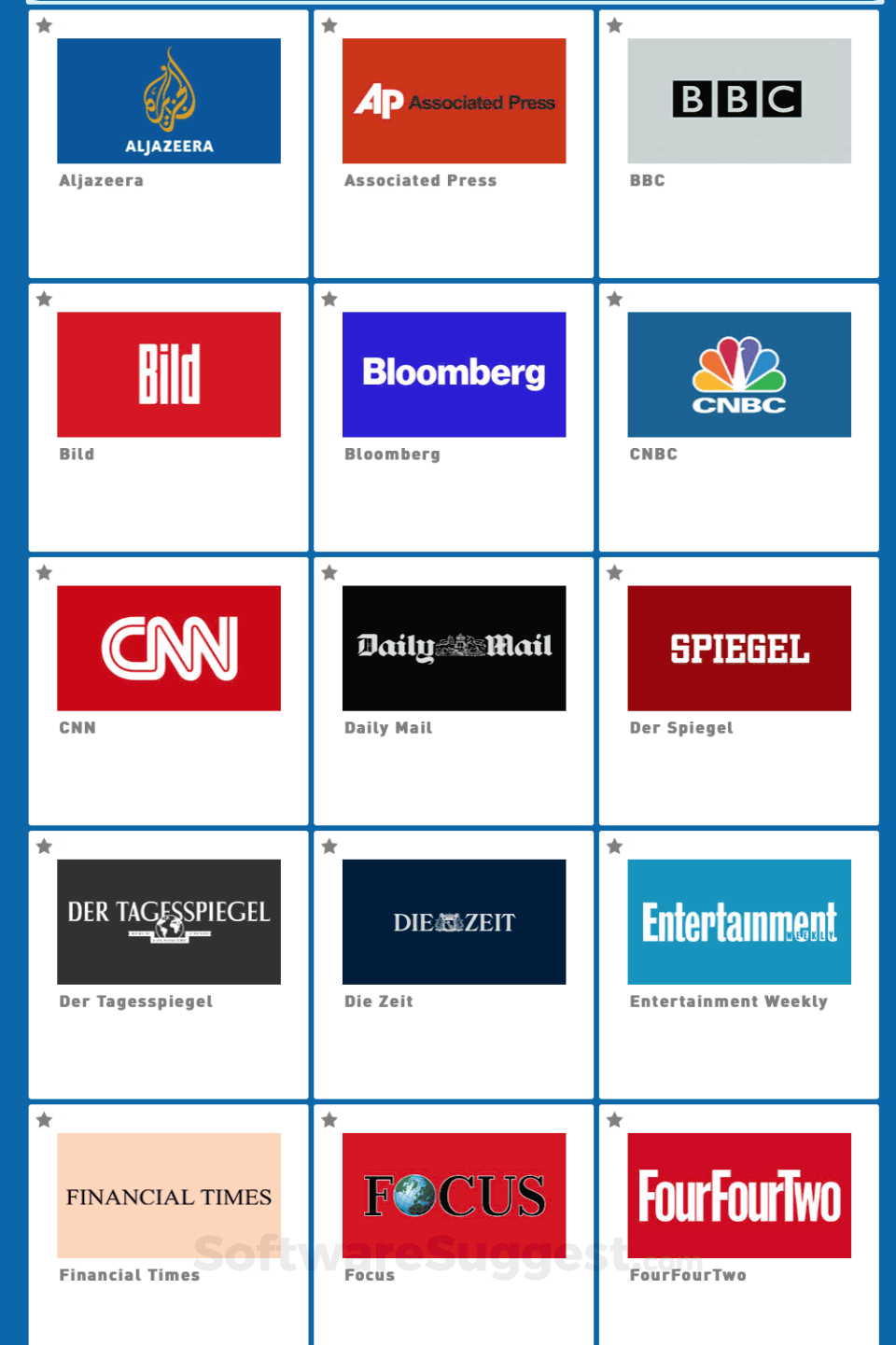Select the BBC news card
This screenshot has width=896, height=1345.
click(x=739, y=101)
